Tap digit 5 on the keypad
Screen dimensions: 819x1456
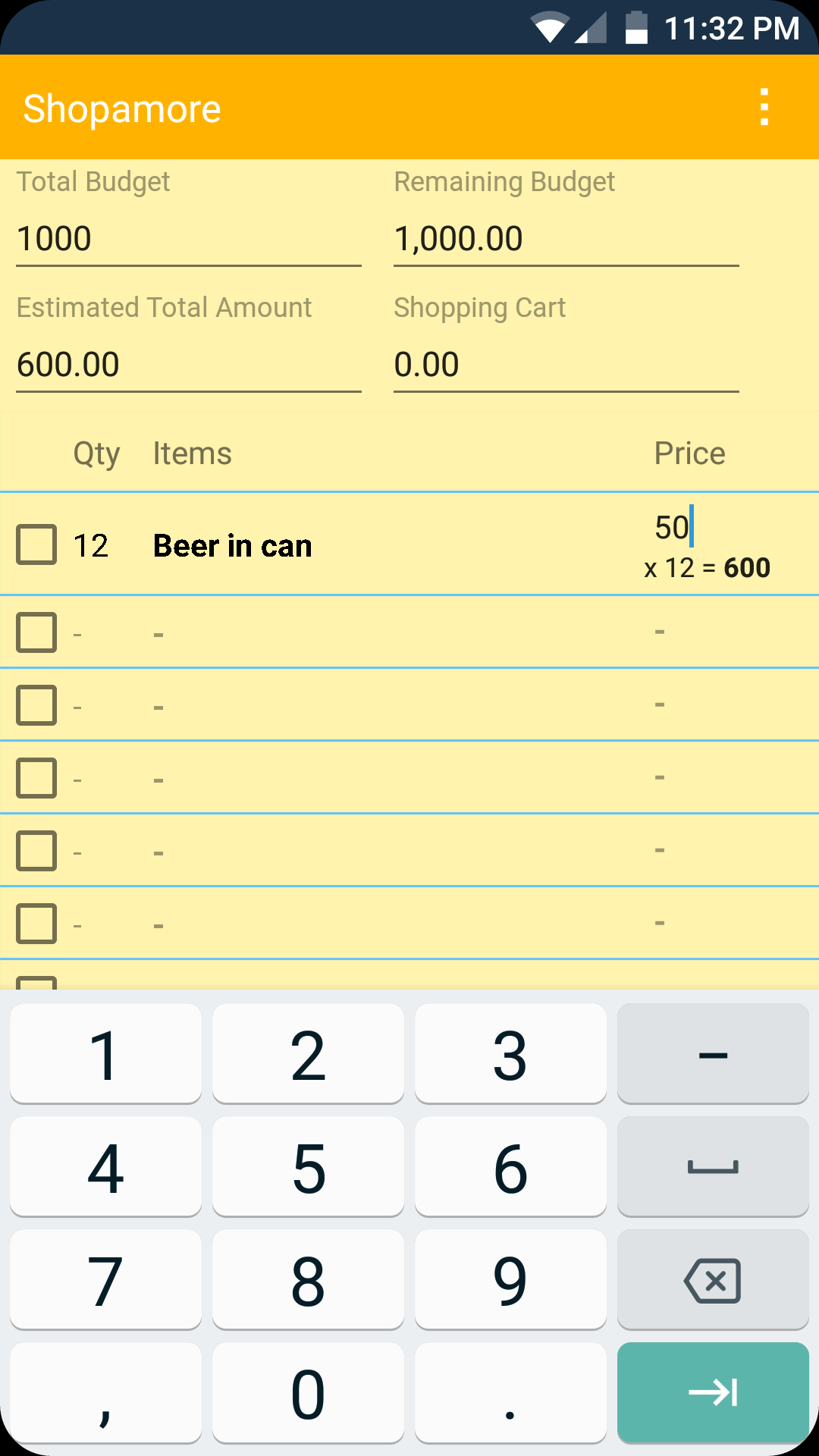[308, 1167]
